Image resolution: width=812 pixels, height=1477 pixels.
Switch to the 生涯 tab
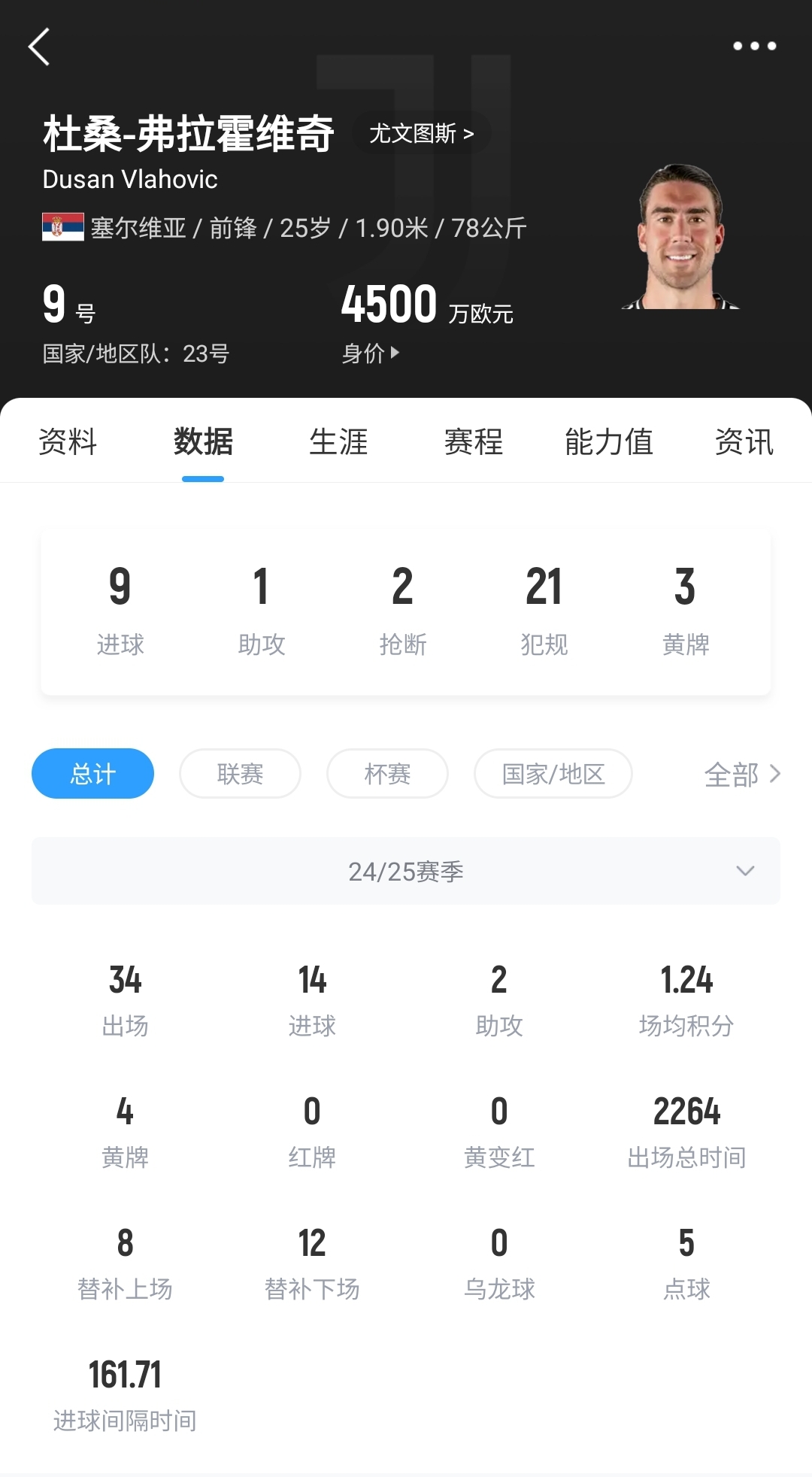[x=338, y=441]
